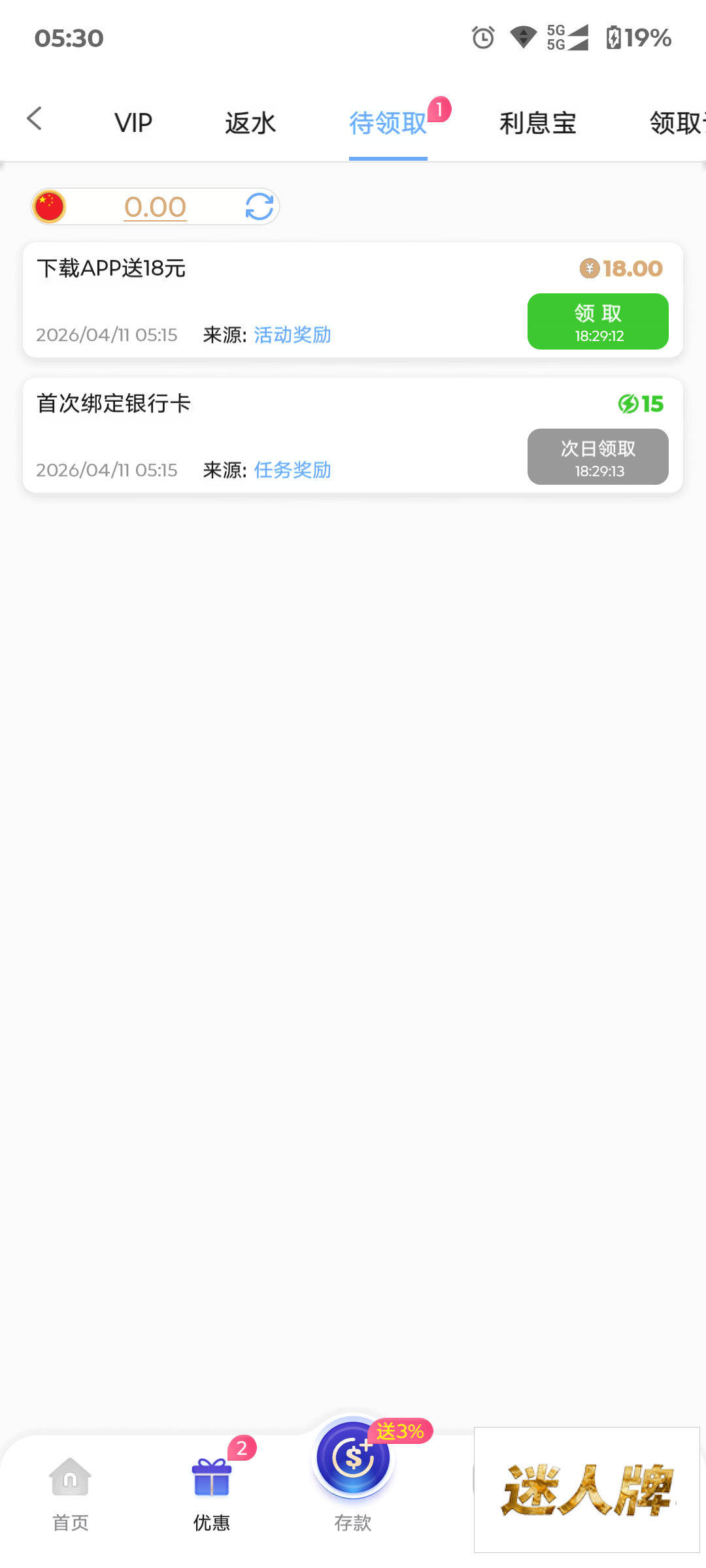This screenshot has width=706, height=1568.
Task: Open the 任务奖励 source link
Action: coord(292,470)
